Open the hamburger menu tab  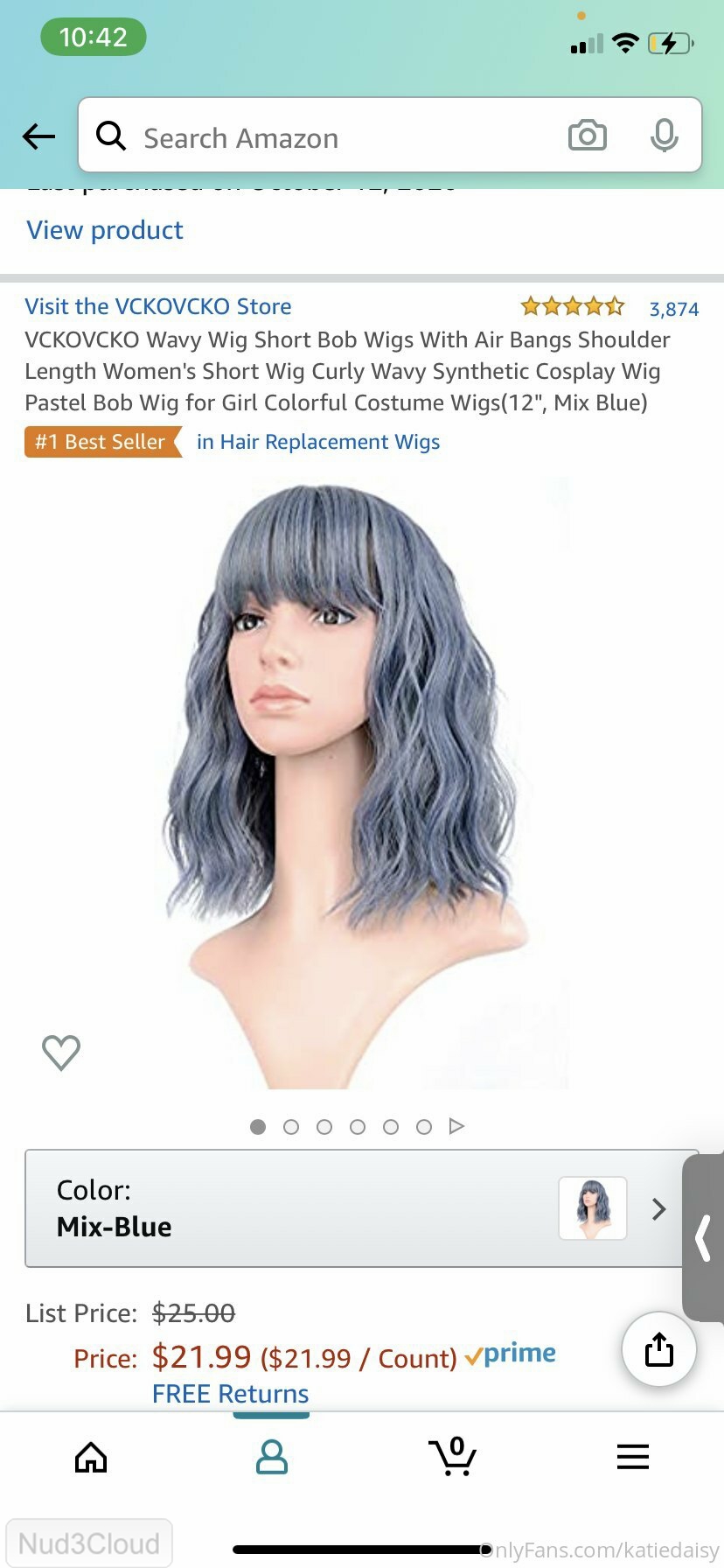coord(632,1458)
